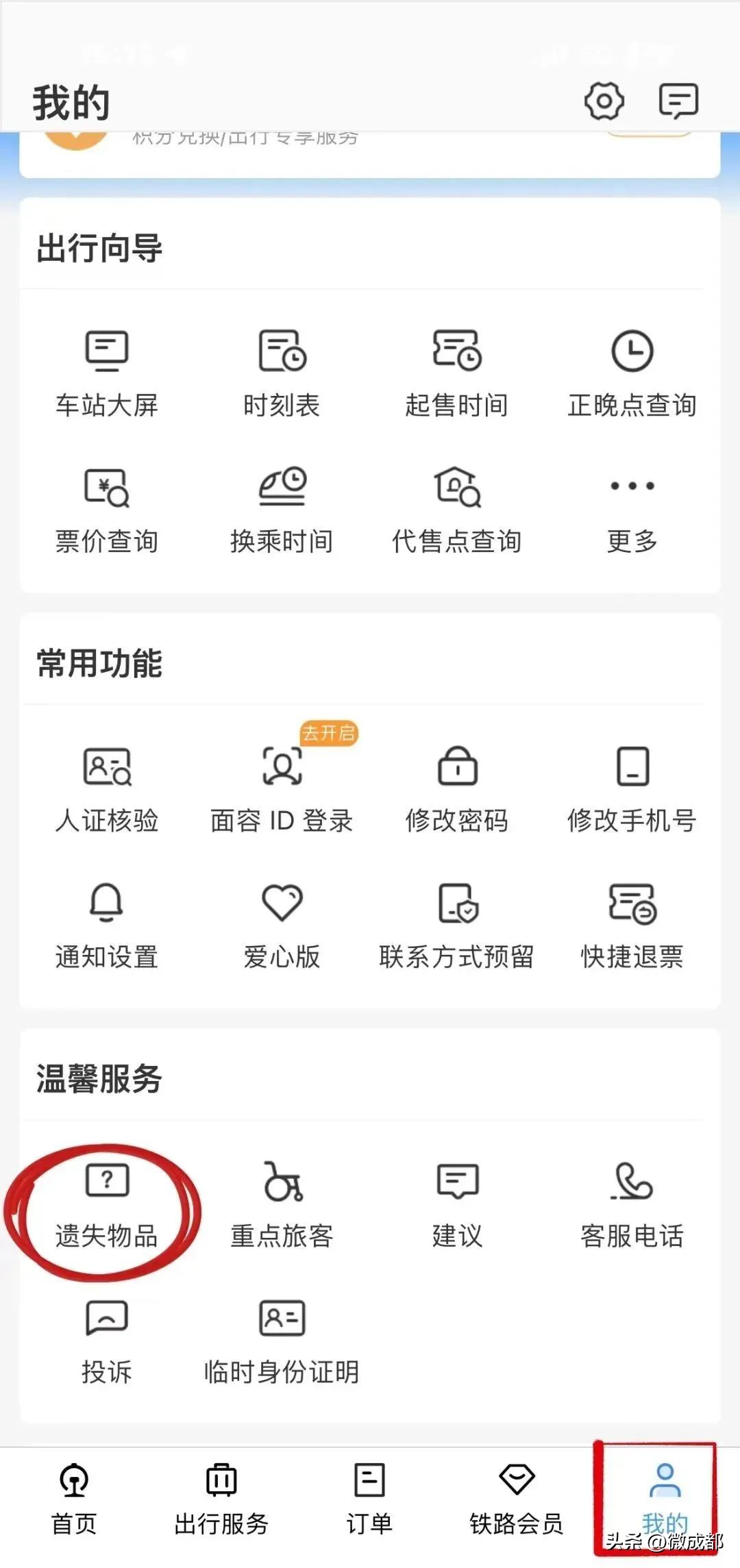This screenshot has height=1568, width=740.
Task: Open the settings gear at top right
Action: (604, 101)
